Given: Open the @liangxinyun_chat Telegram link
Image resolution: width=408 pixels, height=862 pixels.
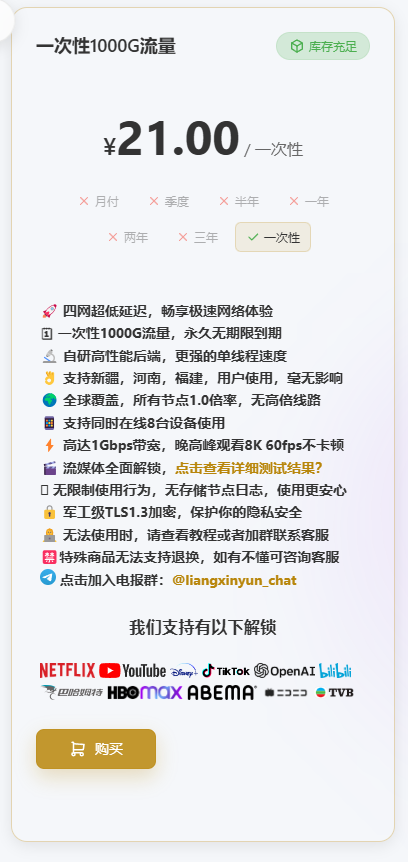Looking at the screenshot, I should 234,581.
